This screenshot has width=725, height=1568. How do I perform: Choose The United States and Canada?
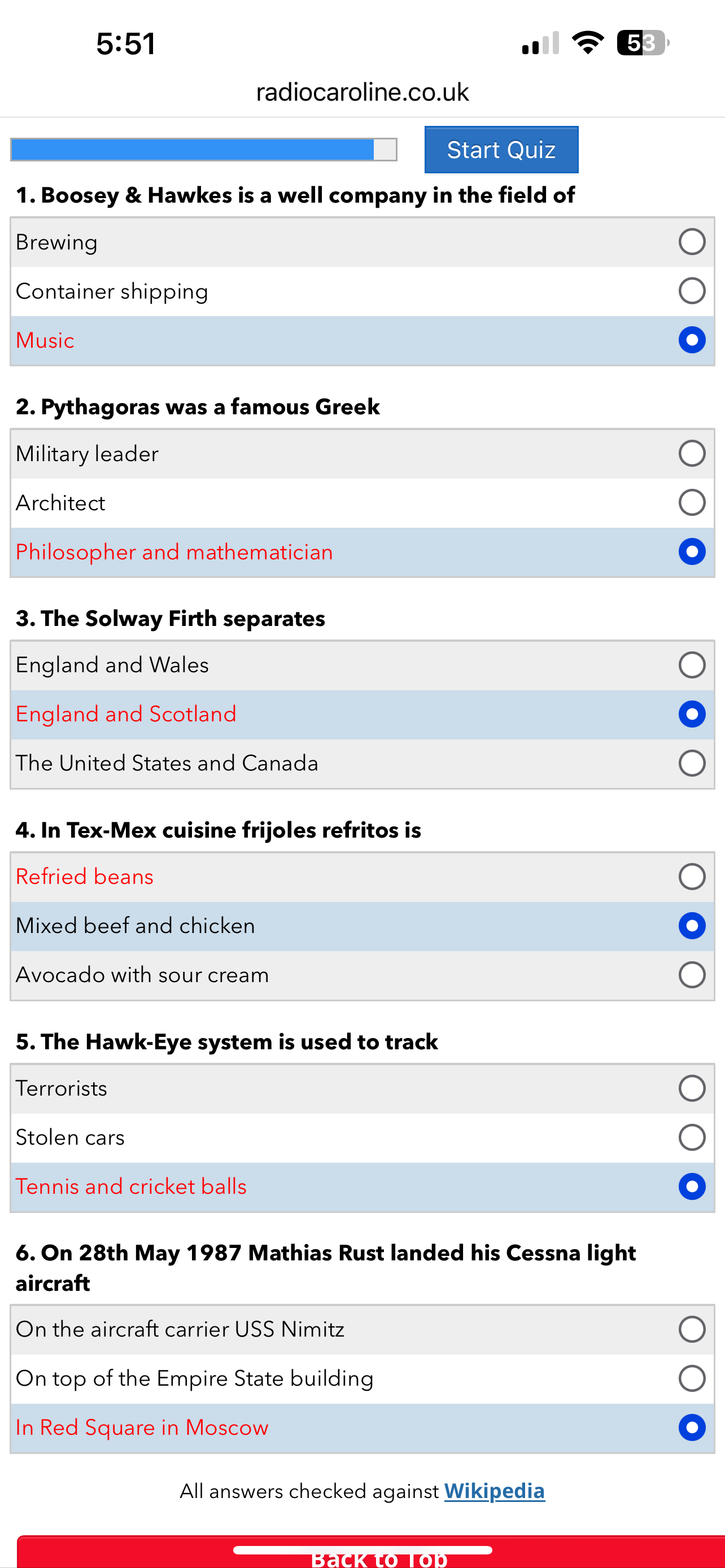[x=362, y=763]
